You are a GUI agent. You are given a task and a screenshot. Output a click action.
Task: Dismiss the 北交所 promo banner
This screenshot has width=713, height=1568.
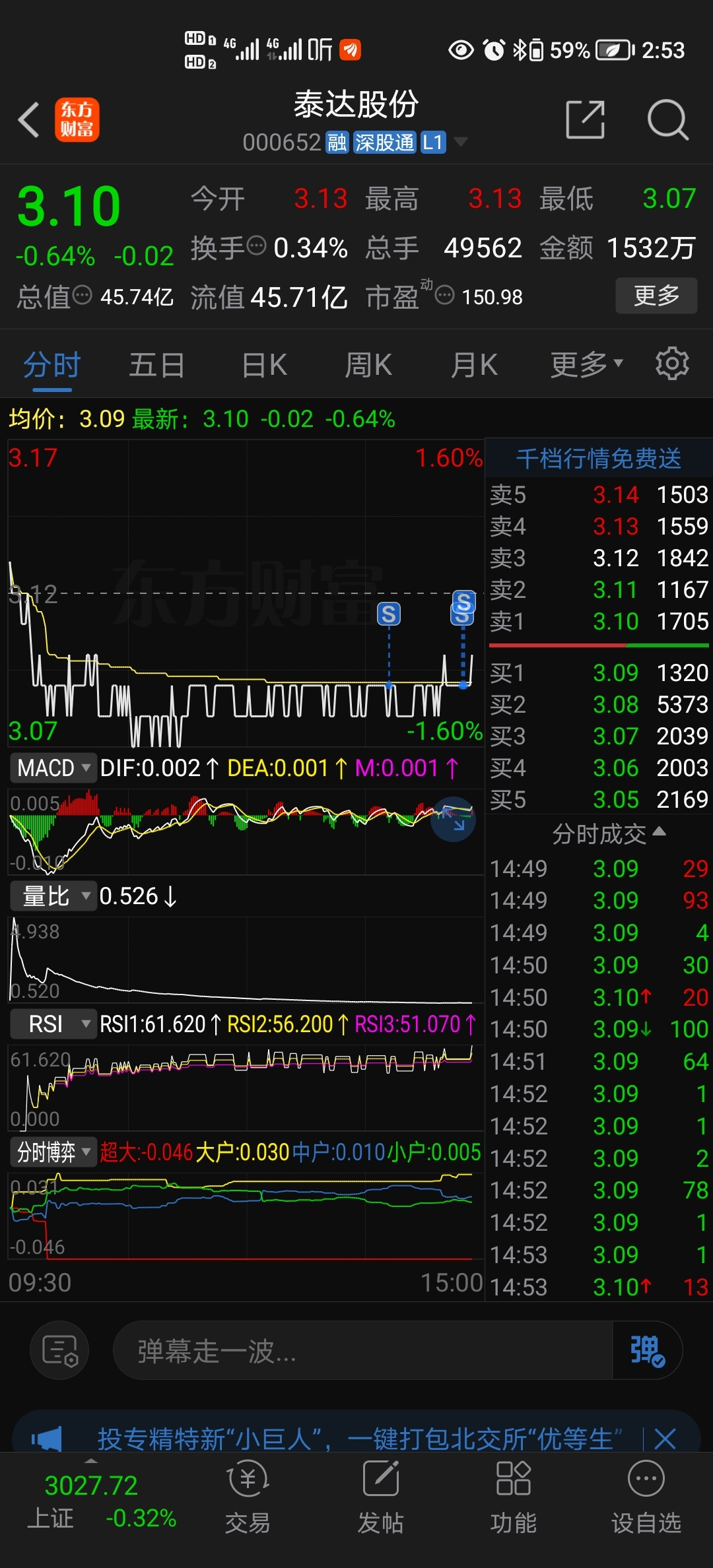[x=664, y=1439]
